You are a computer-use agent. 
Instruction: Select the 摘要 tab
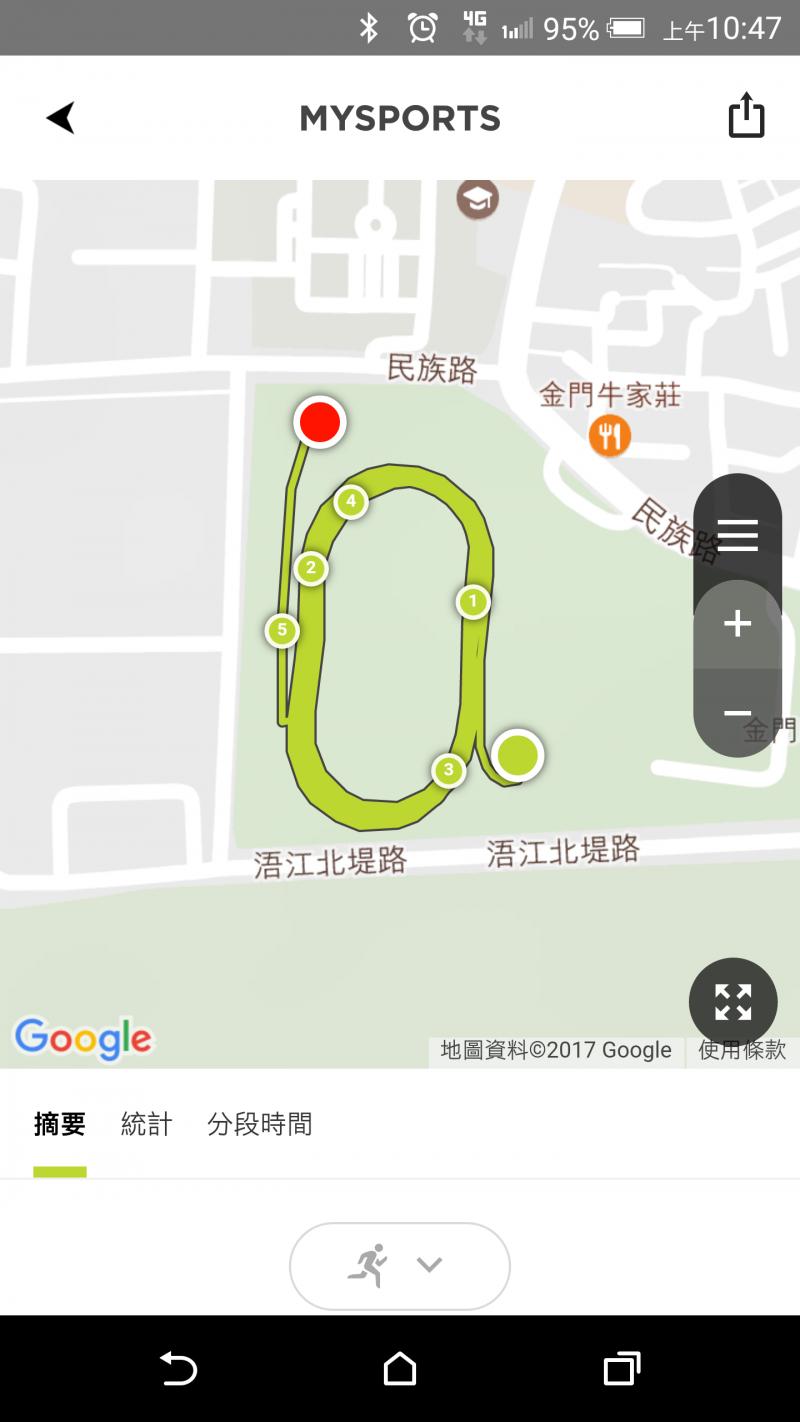(60, 1124)
